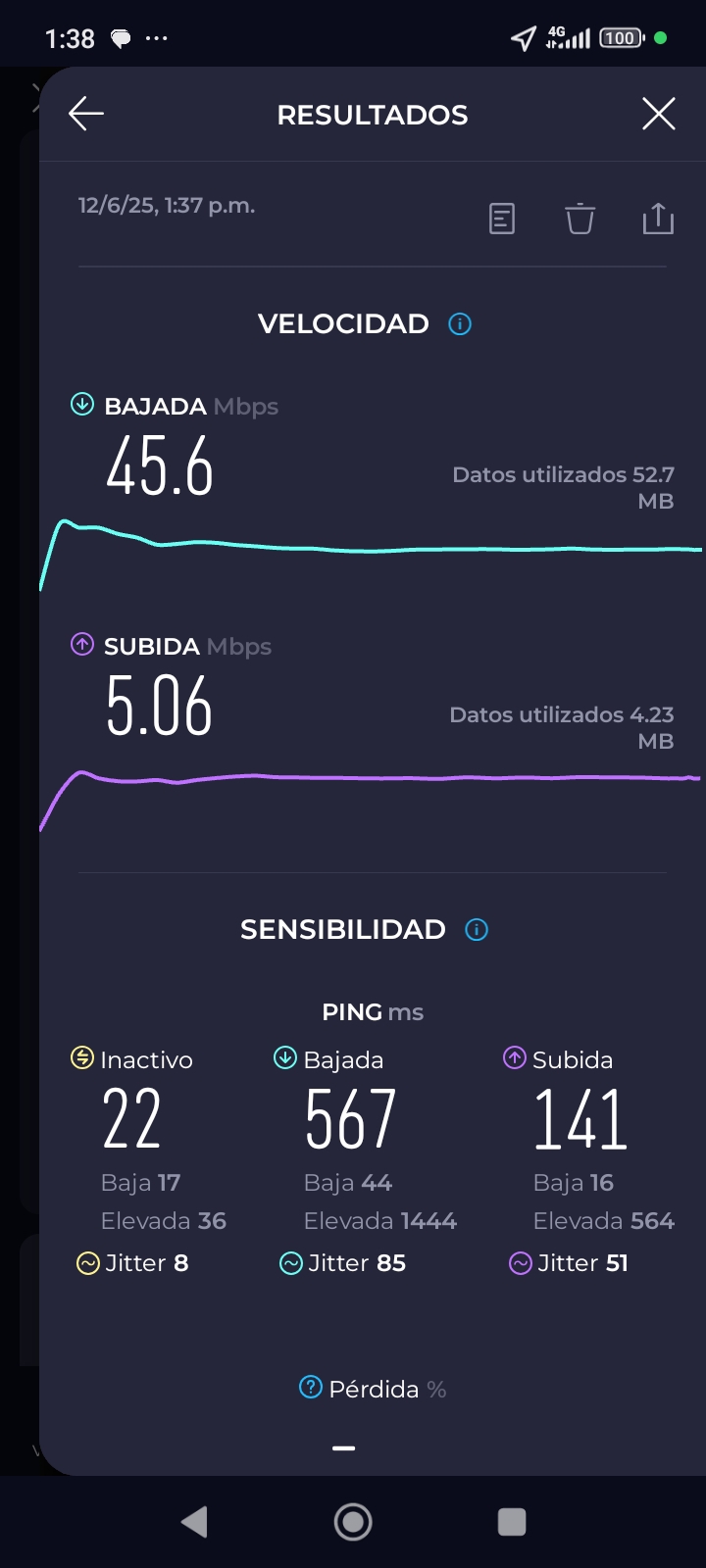
Task: Open recent apps from the navigation bar
Action: [x=512, y=1522]
